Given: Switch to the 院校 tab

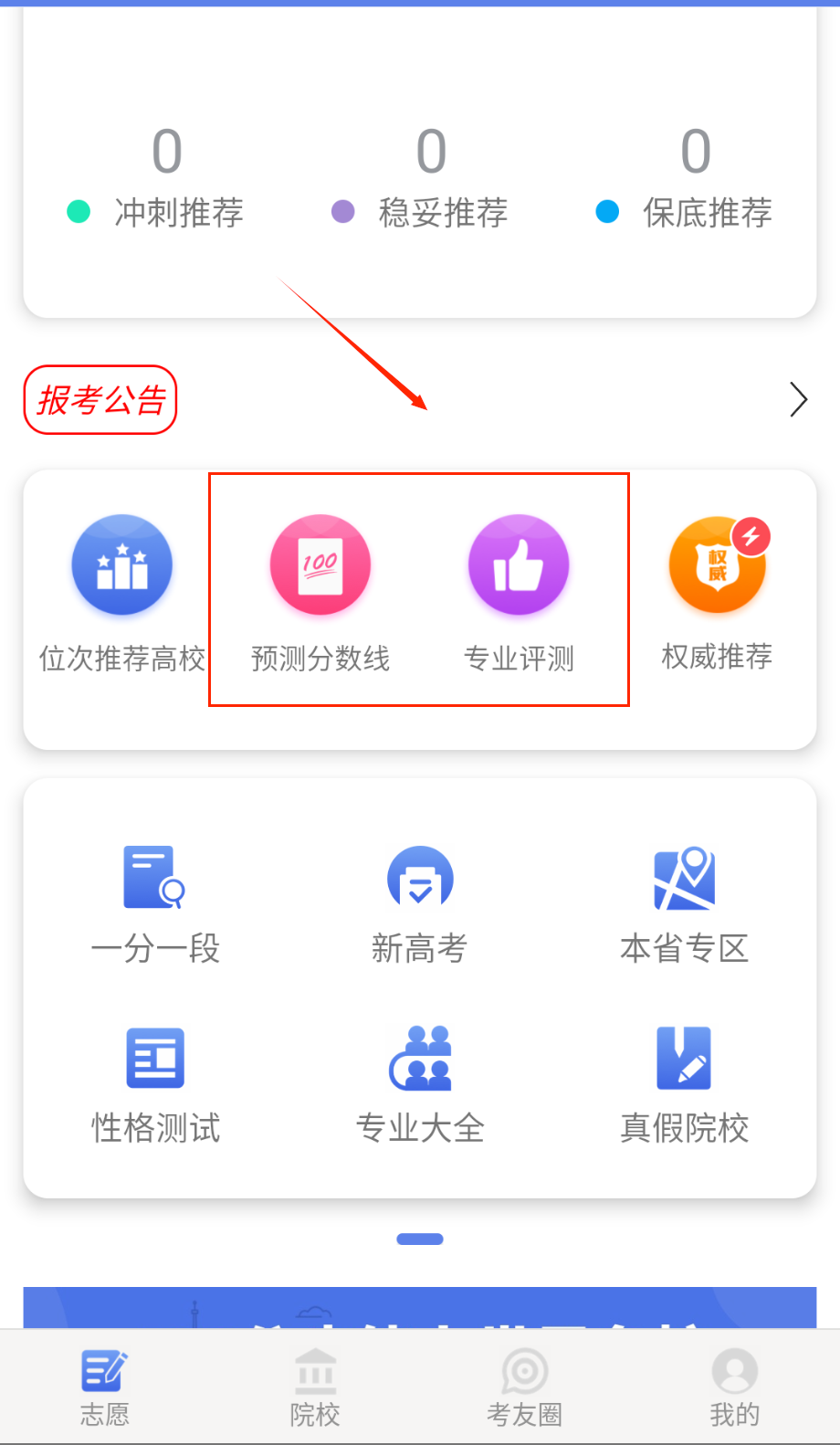Looking at the screenshot, I should coord(315,1387).
